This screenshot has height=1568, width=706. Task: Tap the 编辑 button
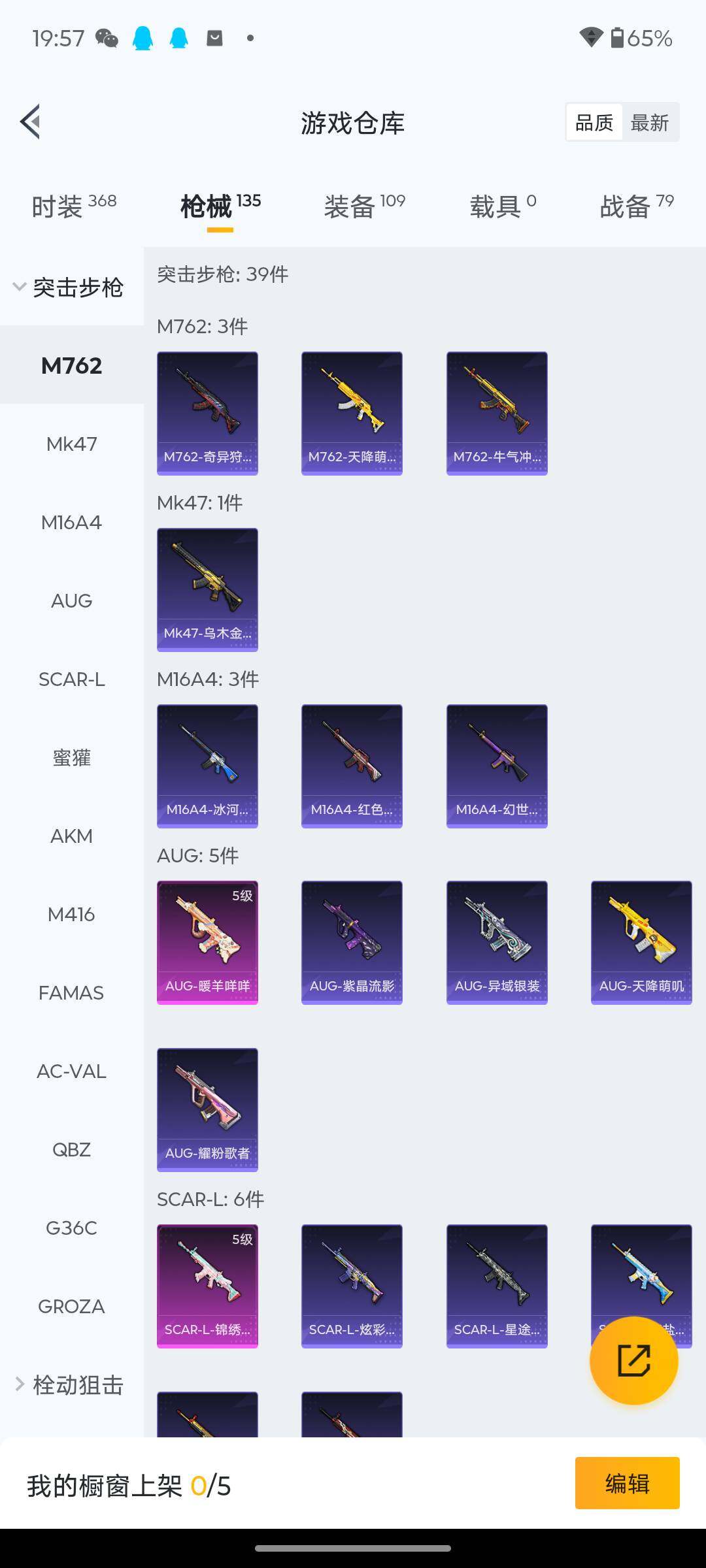[x=627, y=1483]
